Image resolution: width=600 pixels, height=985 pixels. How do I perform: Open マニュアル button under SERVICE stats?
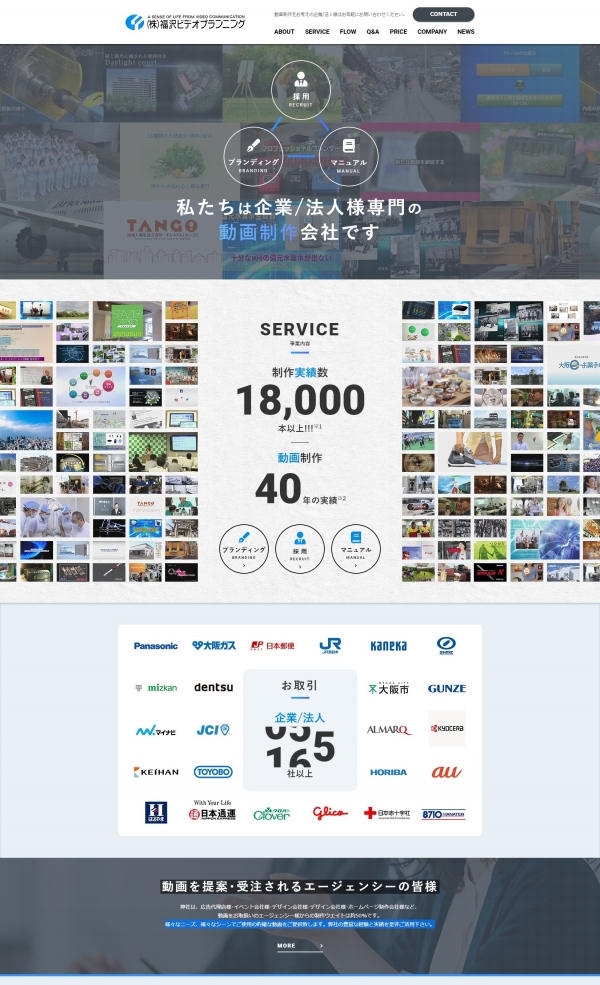[356, 549]
